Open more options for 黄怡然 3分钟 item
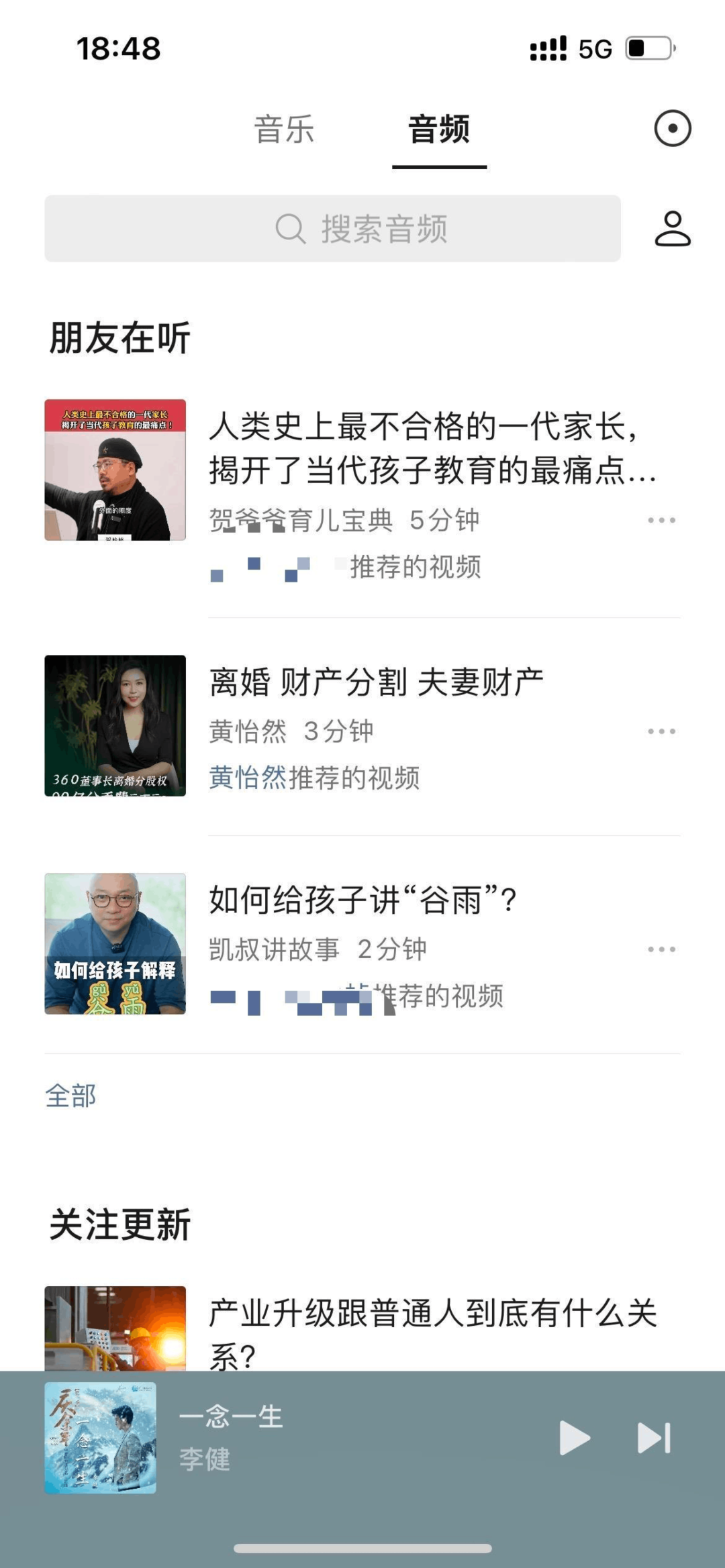Screen dimensions: 725x1568 coord(661,731)
